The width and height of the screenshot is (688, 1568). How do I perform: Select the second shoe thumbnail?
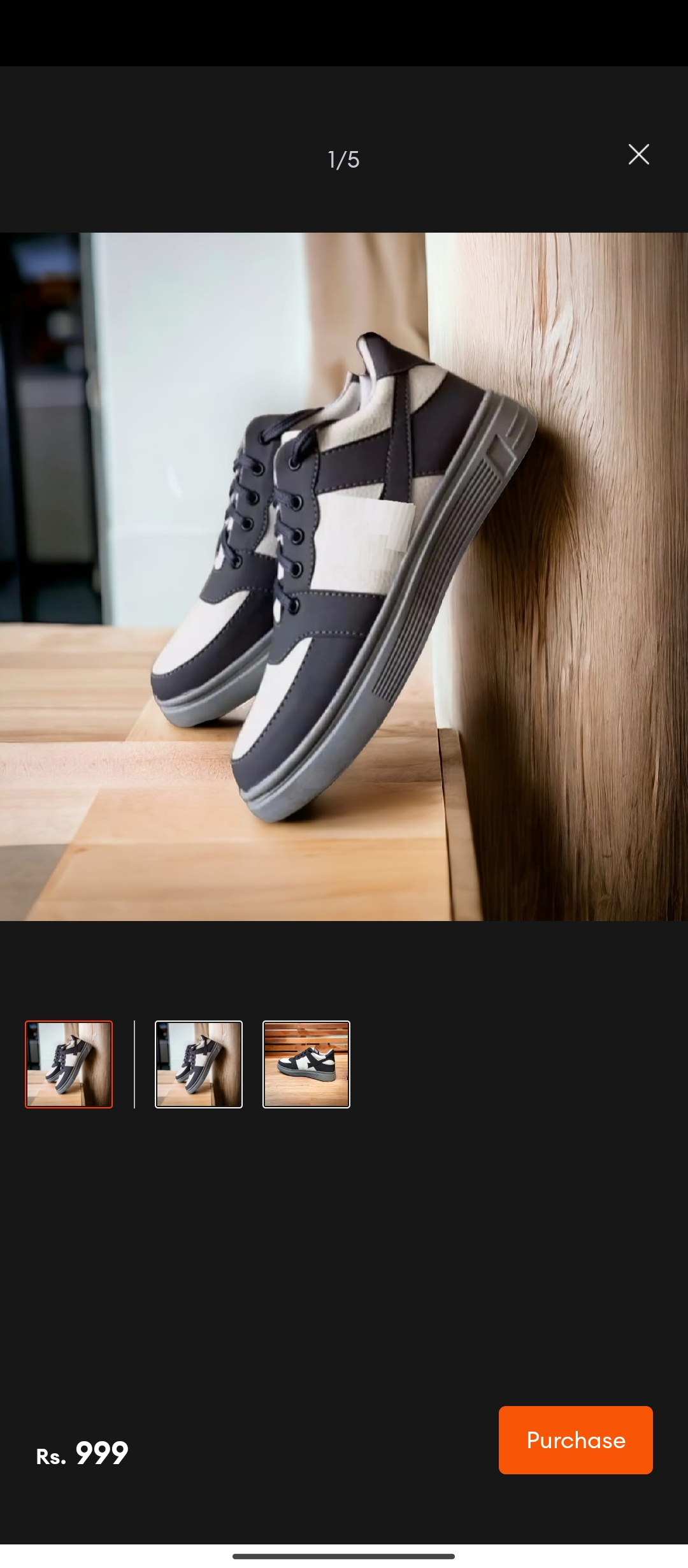tap(199, 1064)
